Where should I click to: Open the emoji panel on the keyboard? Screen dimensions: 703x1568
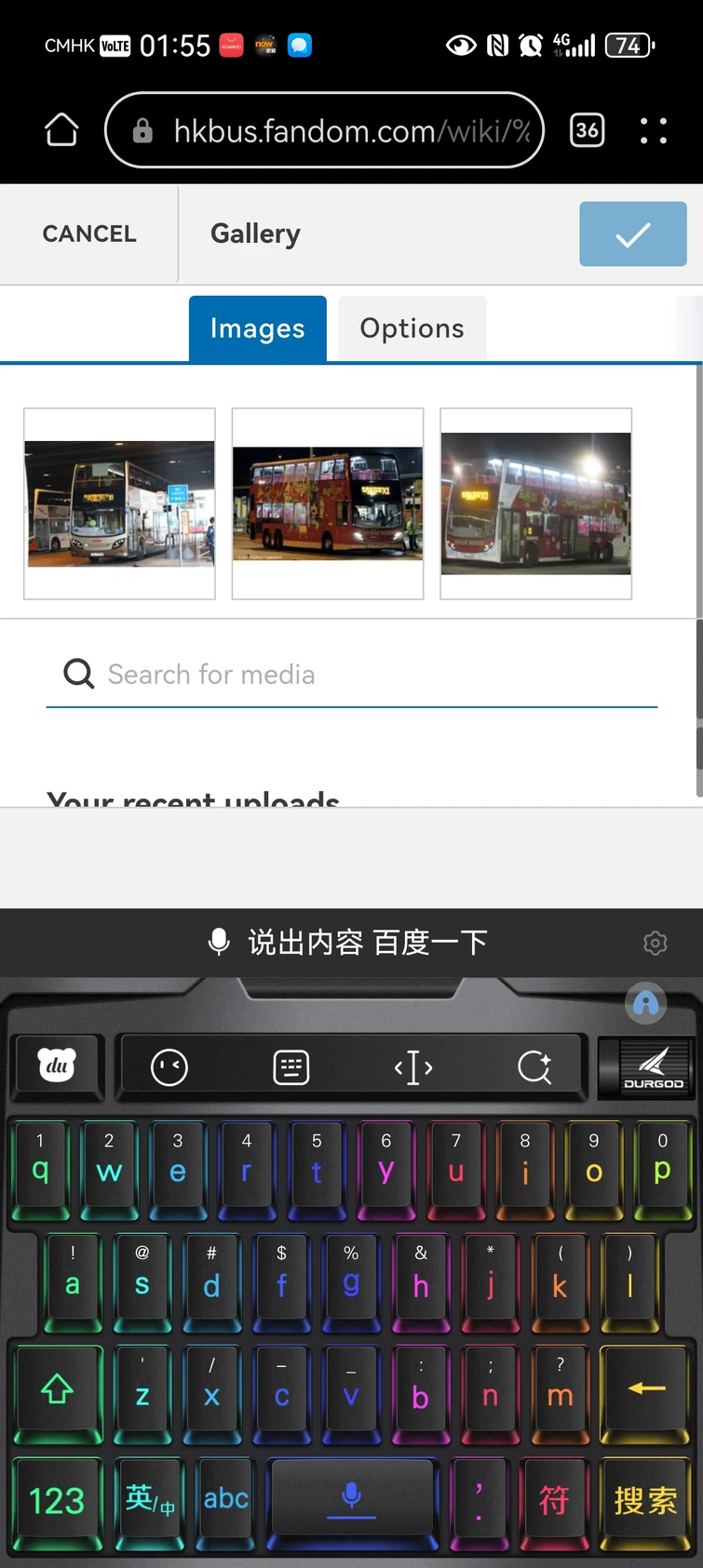point(169,1067)
